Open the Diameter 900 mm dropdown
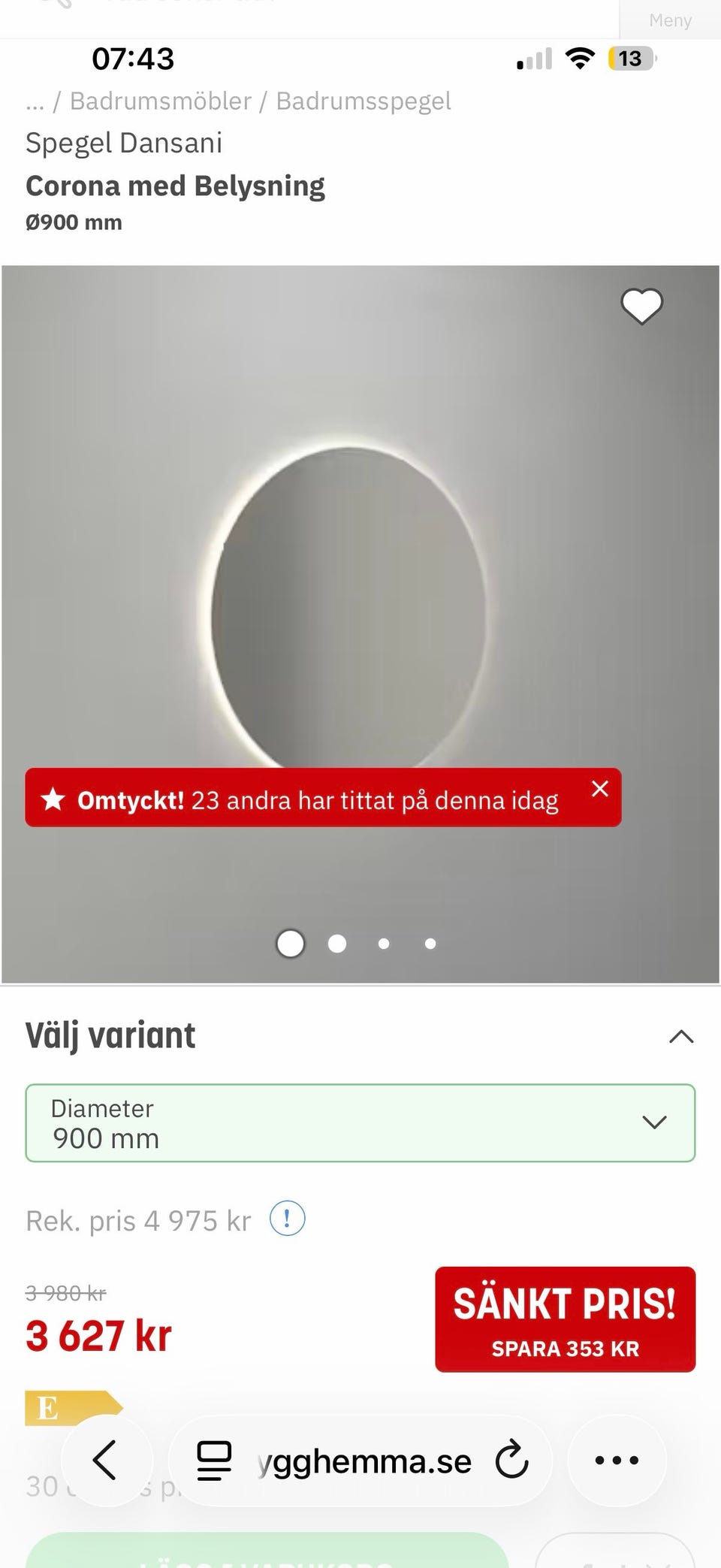This screenshot has height=1568, width=721. pos(360,1123)
